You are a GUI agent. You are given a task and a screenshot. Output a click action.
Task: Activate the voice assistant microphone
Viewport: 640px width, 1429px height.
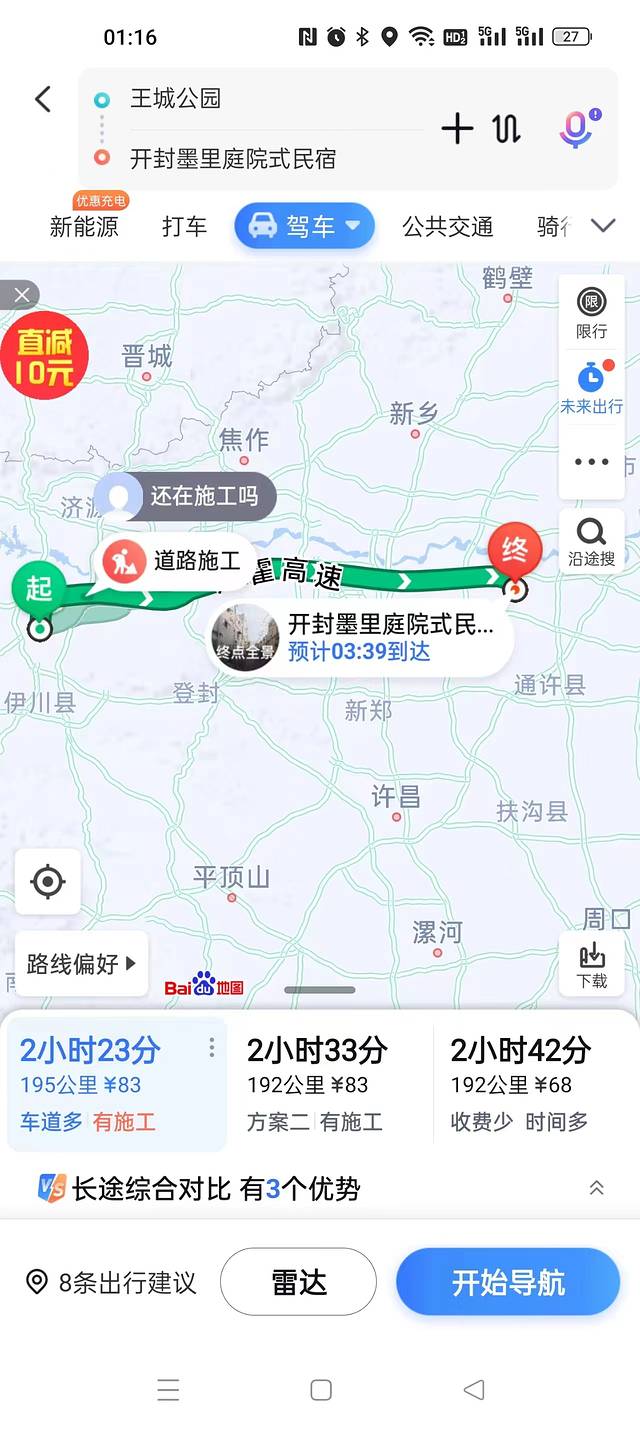coord(576,128)
